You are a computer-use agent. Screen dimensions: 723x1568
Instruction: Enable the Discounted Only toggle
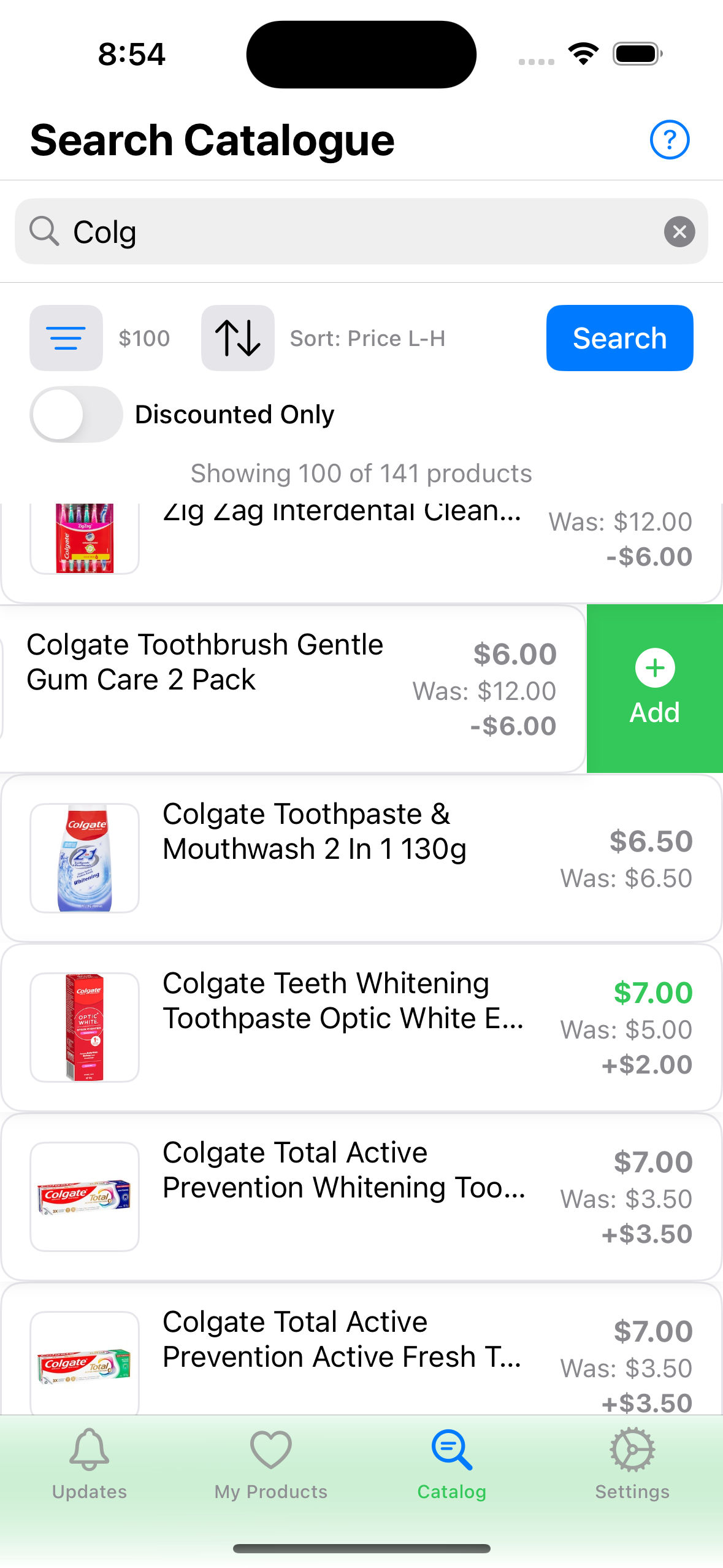coord(76,414)
